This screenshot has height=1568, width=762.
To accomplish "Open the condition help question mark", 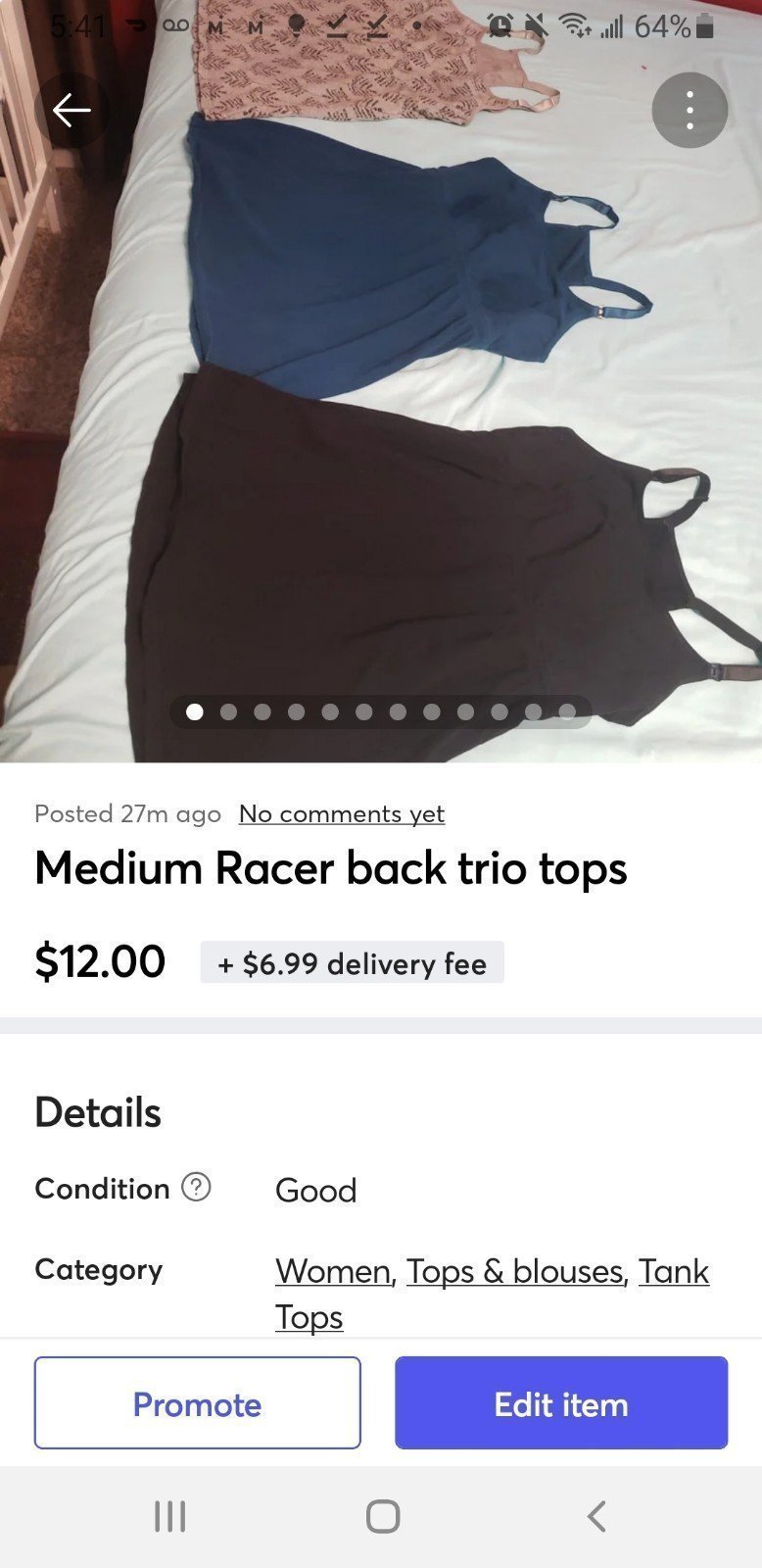I will [x=196, y=1188].
